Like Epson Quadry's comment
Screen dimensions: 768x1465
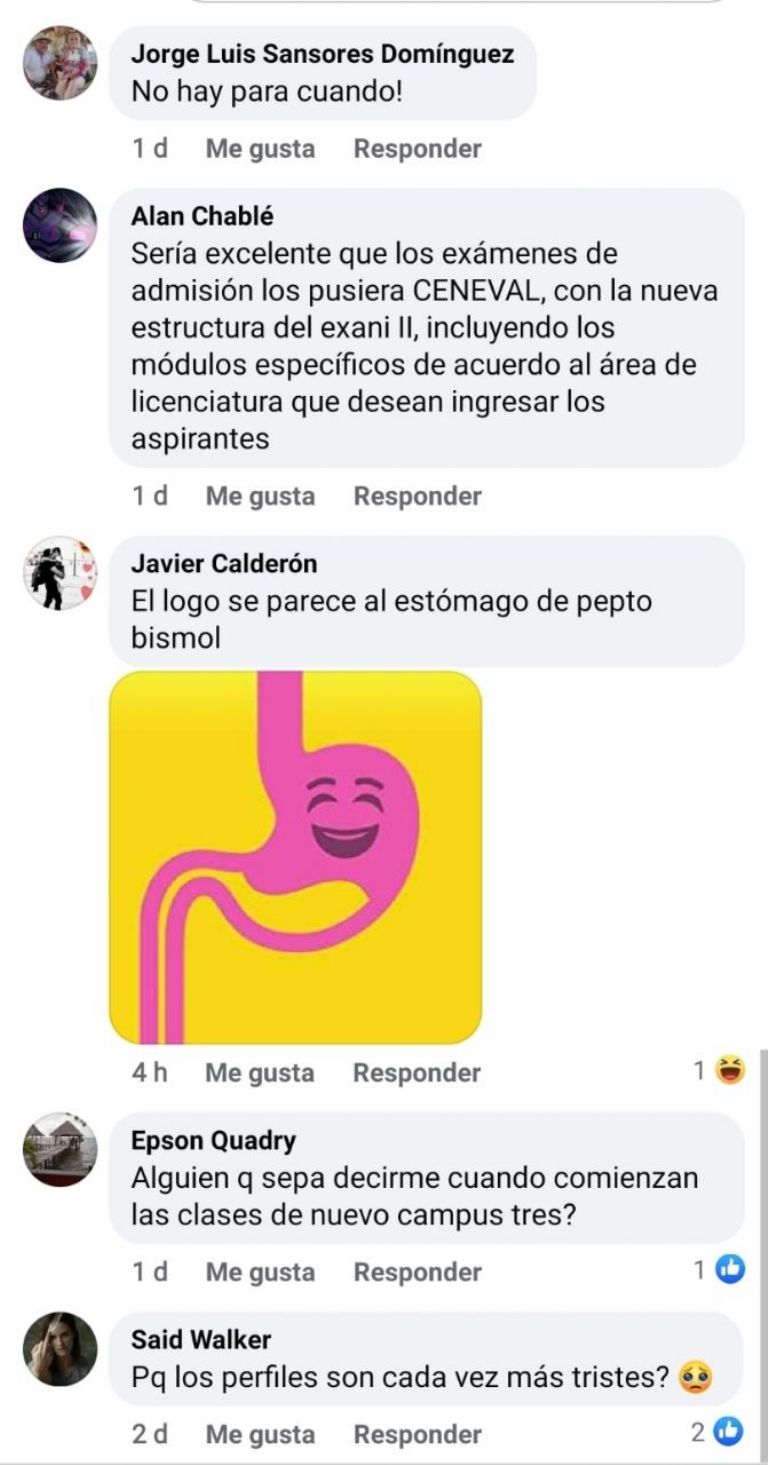260,1272
